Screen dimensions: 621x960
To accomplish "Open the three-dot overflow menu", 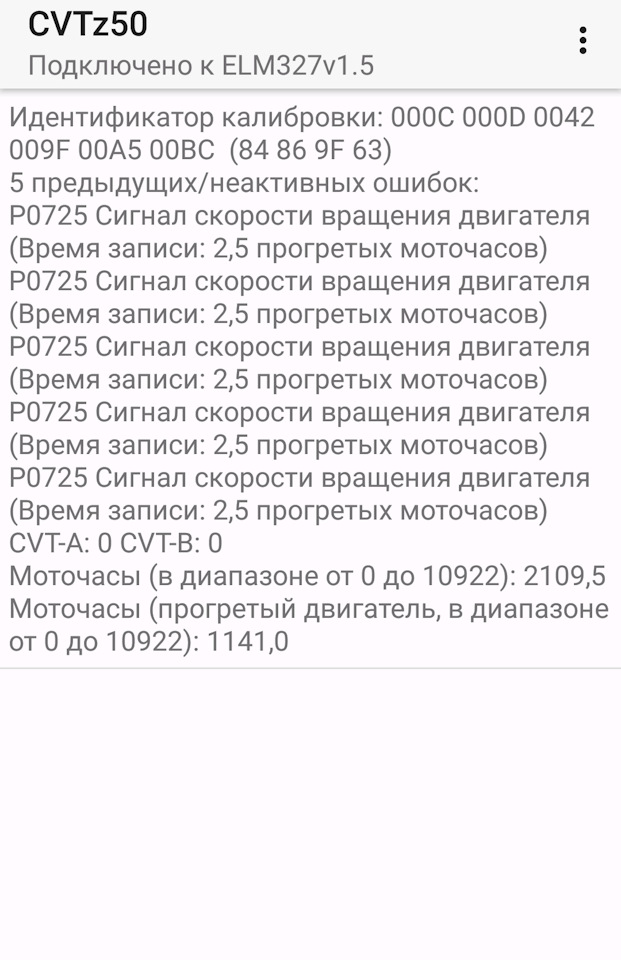I will point(582,41).
